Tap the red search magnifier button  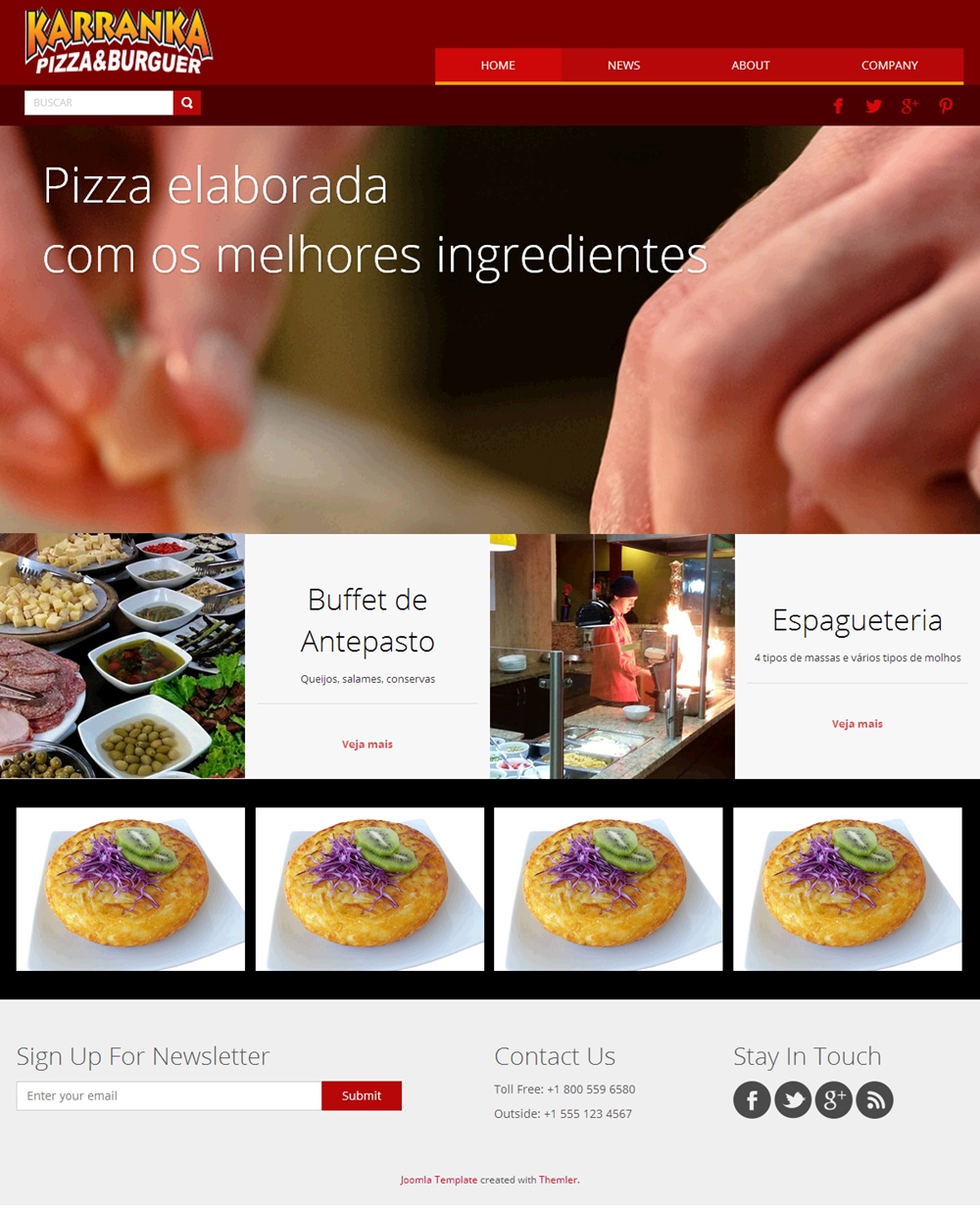click(x=187, y=103)
